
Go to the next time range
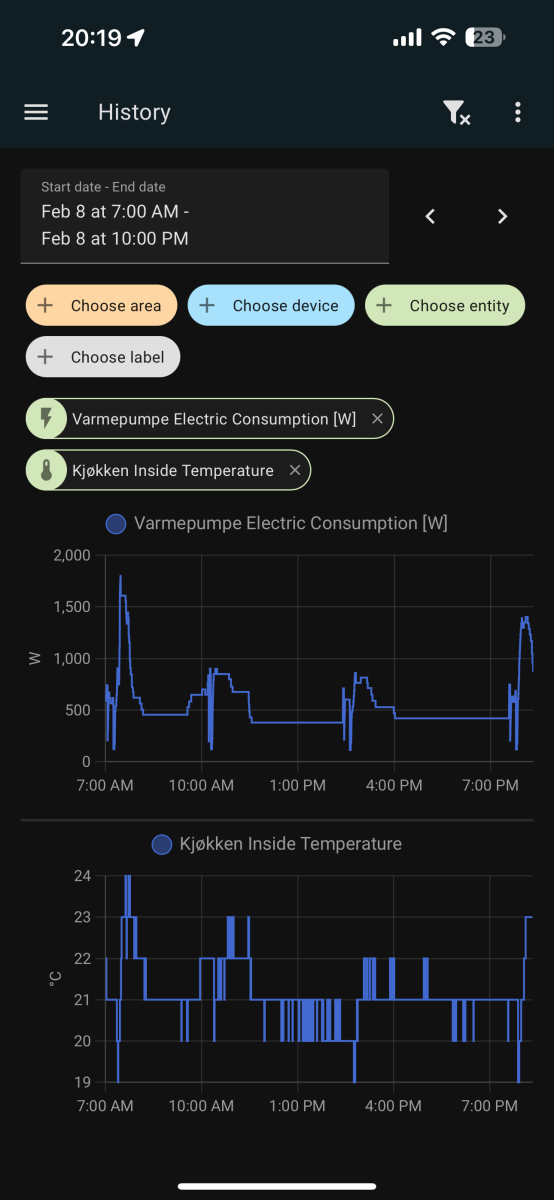pyautogui.click(x=502, y=216)
